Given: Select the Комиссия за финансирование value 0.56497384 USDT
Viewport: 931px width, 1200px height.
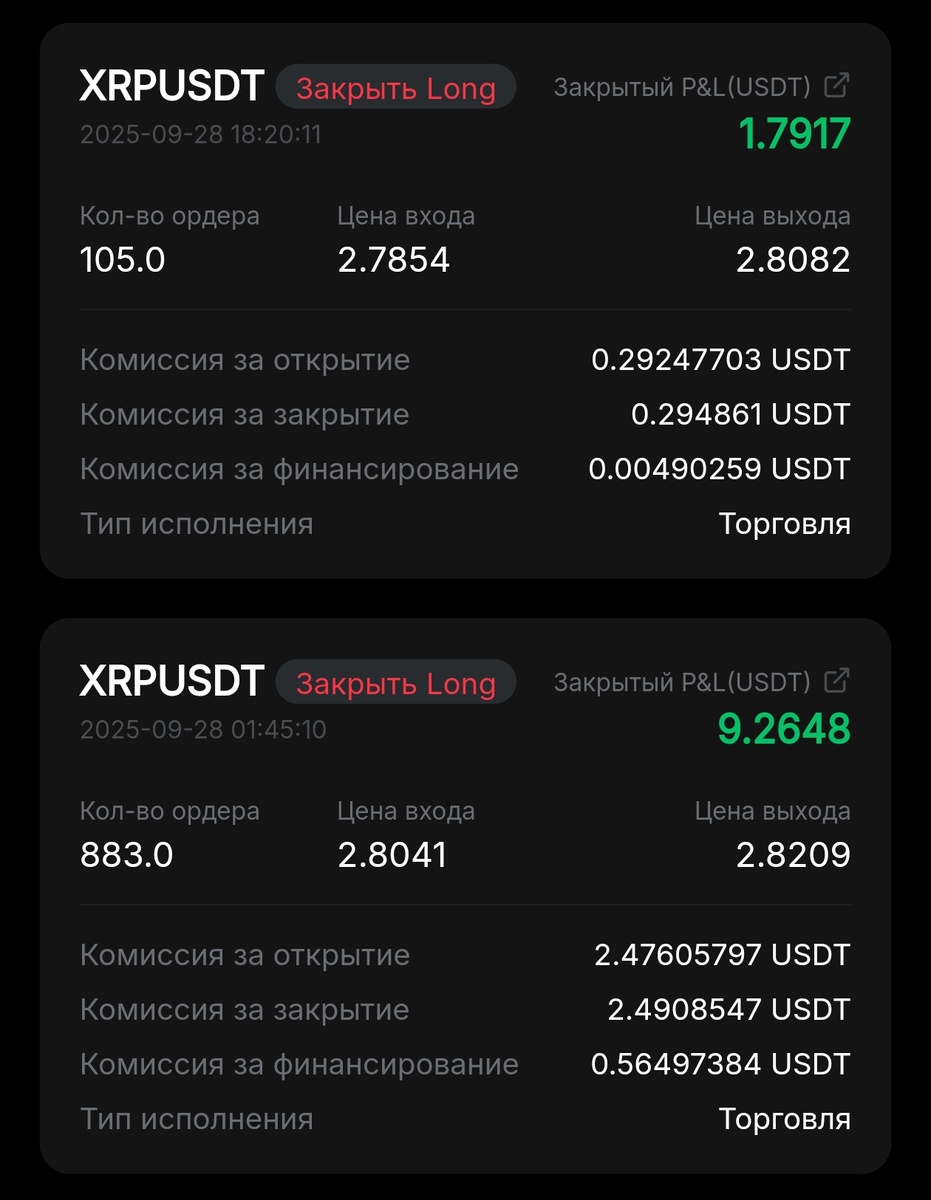Looking at the screenshot, I should (718, 1063).
